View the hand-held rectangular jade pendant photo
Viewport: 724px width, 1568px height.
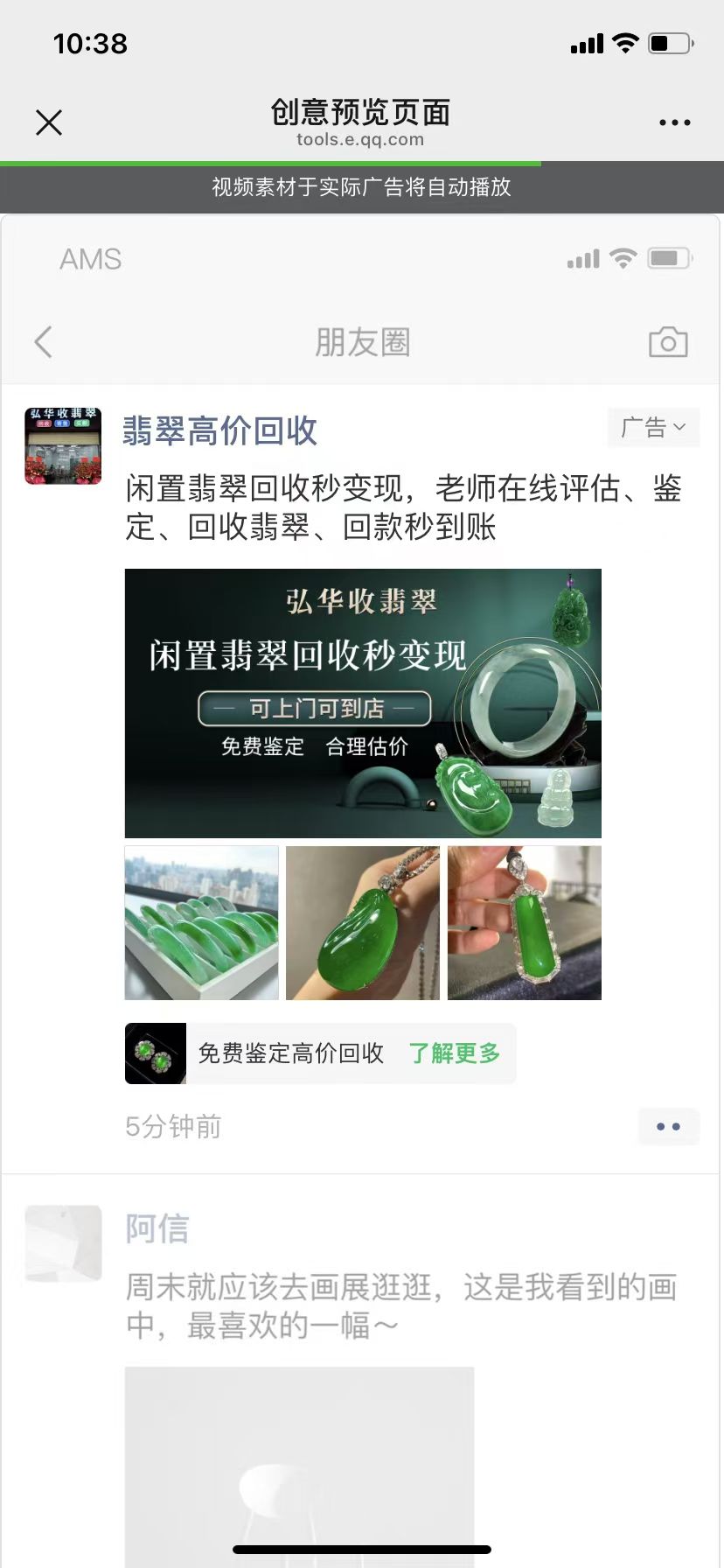pos(524,922)
